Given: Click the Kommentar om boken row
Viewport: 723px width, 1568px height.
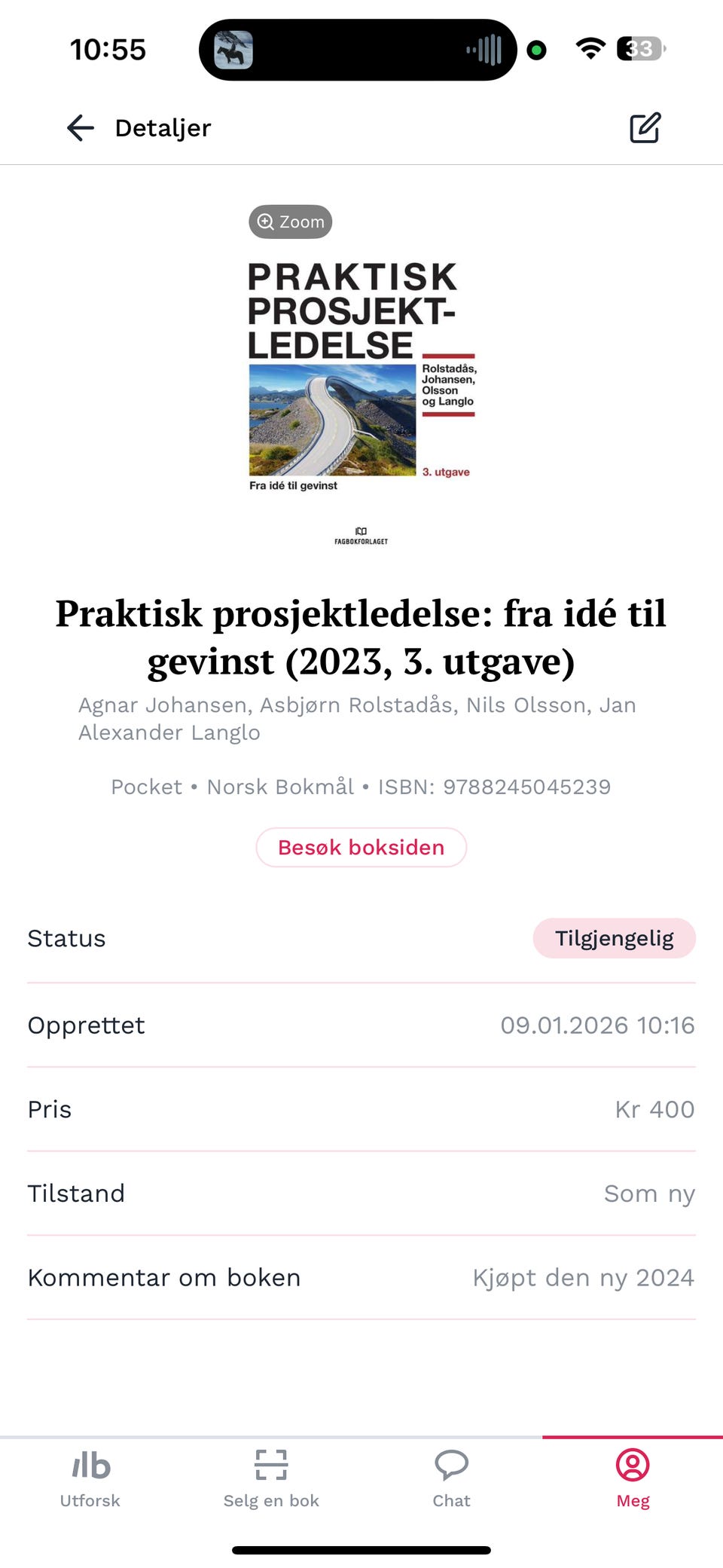Looking at the screenshot, I should point(361,1276).
